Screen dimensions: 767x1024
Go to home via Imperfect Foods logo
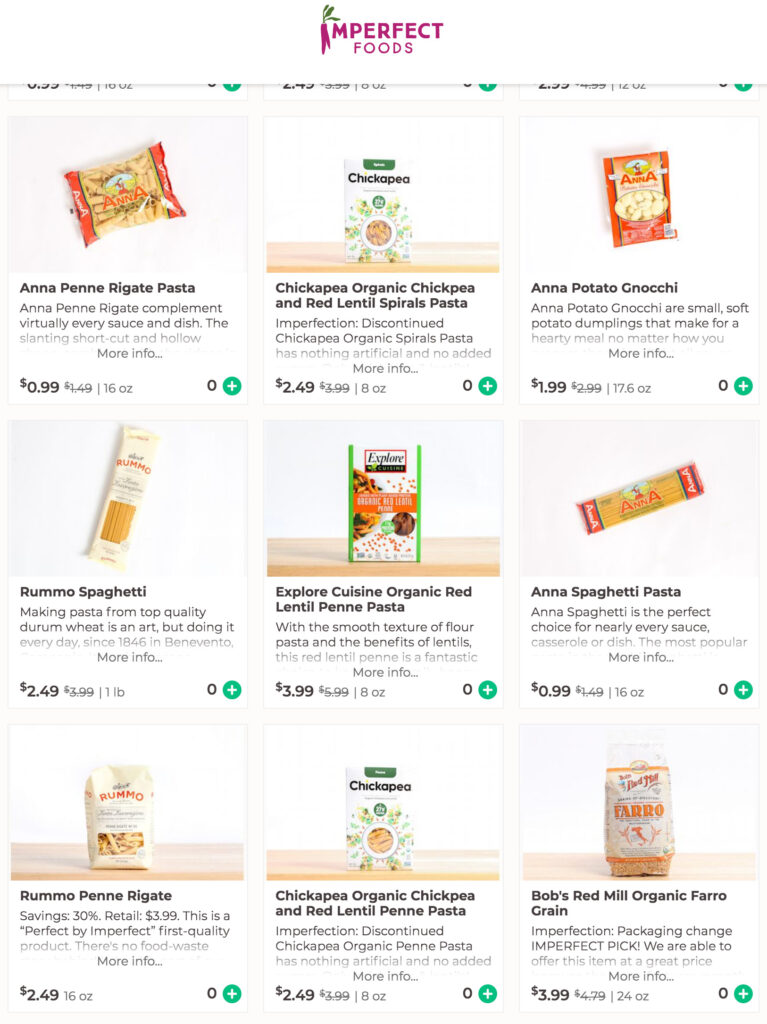pos(382,32)
